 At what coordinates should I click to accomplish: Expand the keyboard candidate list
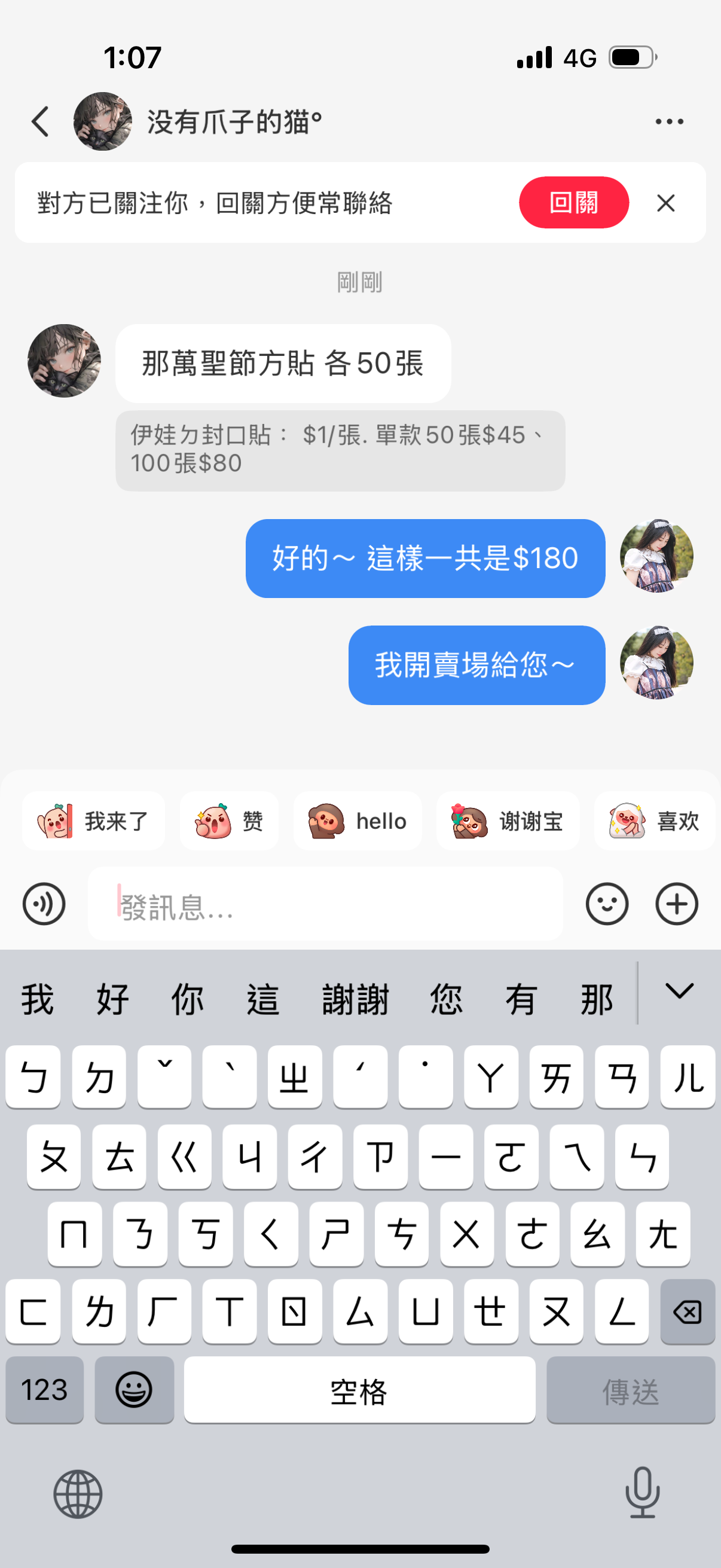pyautogui.click(x=679, y=992)
